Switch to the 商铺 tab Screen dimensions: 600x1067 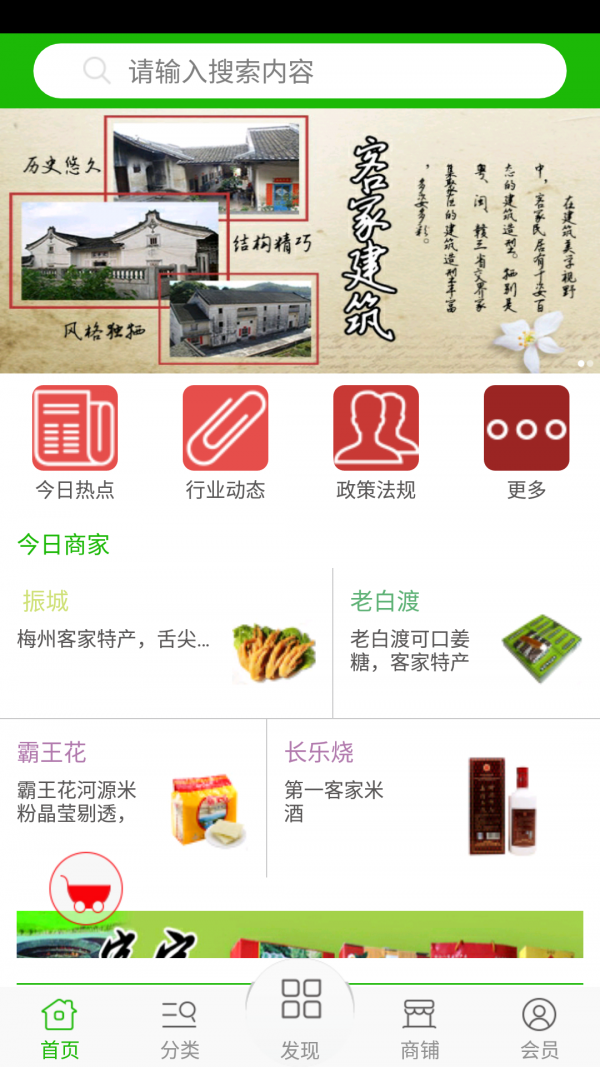pos(420,1028)
